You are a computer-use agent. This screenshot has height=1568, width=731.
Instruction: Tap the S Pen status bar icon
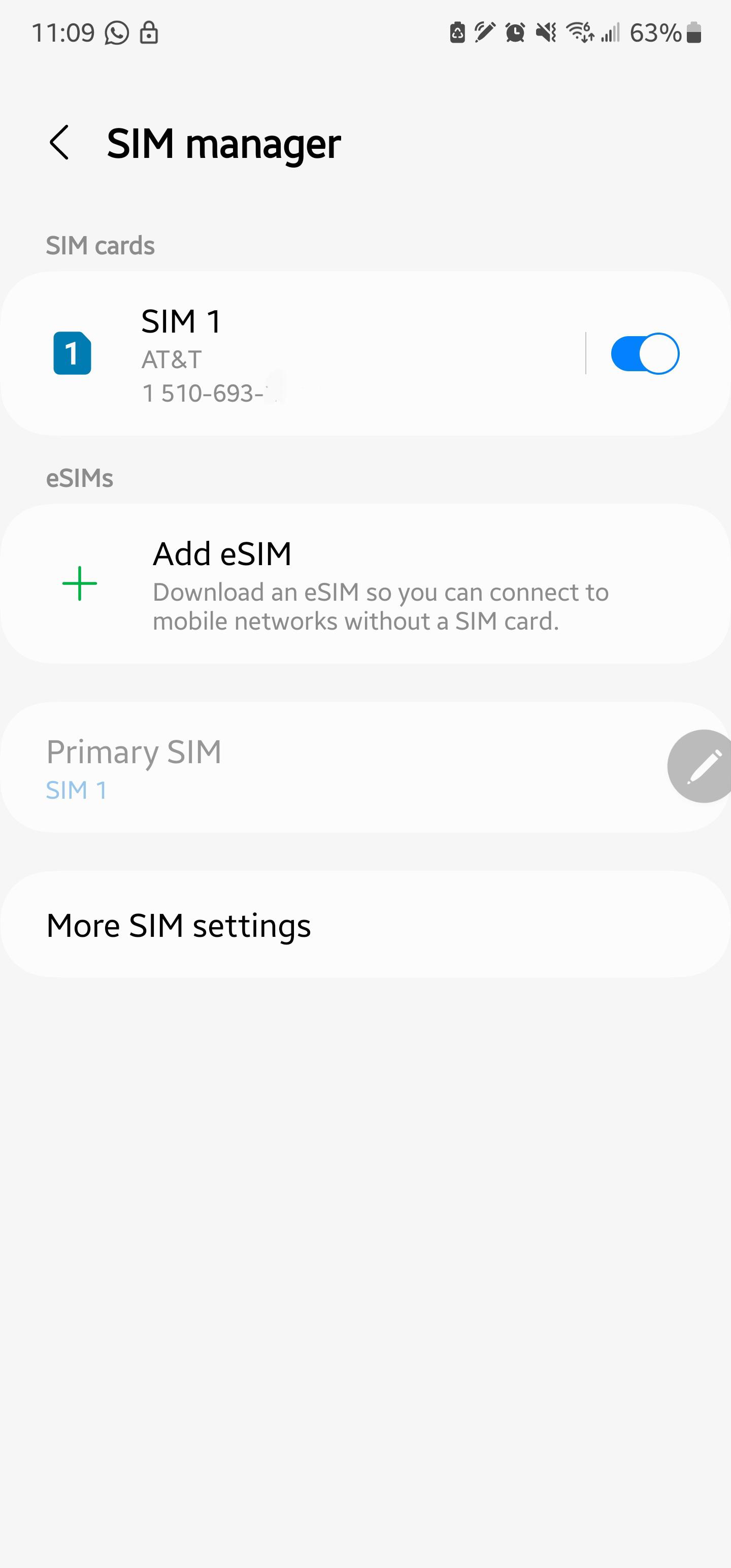[485, 31]
